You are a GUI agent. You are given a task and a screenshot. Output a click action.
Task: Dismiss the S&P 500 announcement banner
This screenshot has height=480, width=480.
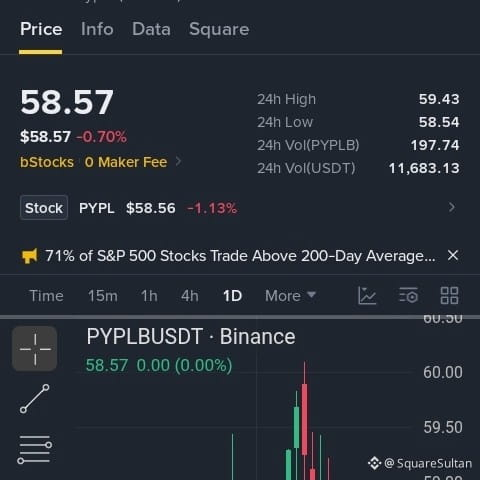click(453, 256)
